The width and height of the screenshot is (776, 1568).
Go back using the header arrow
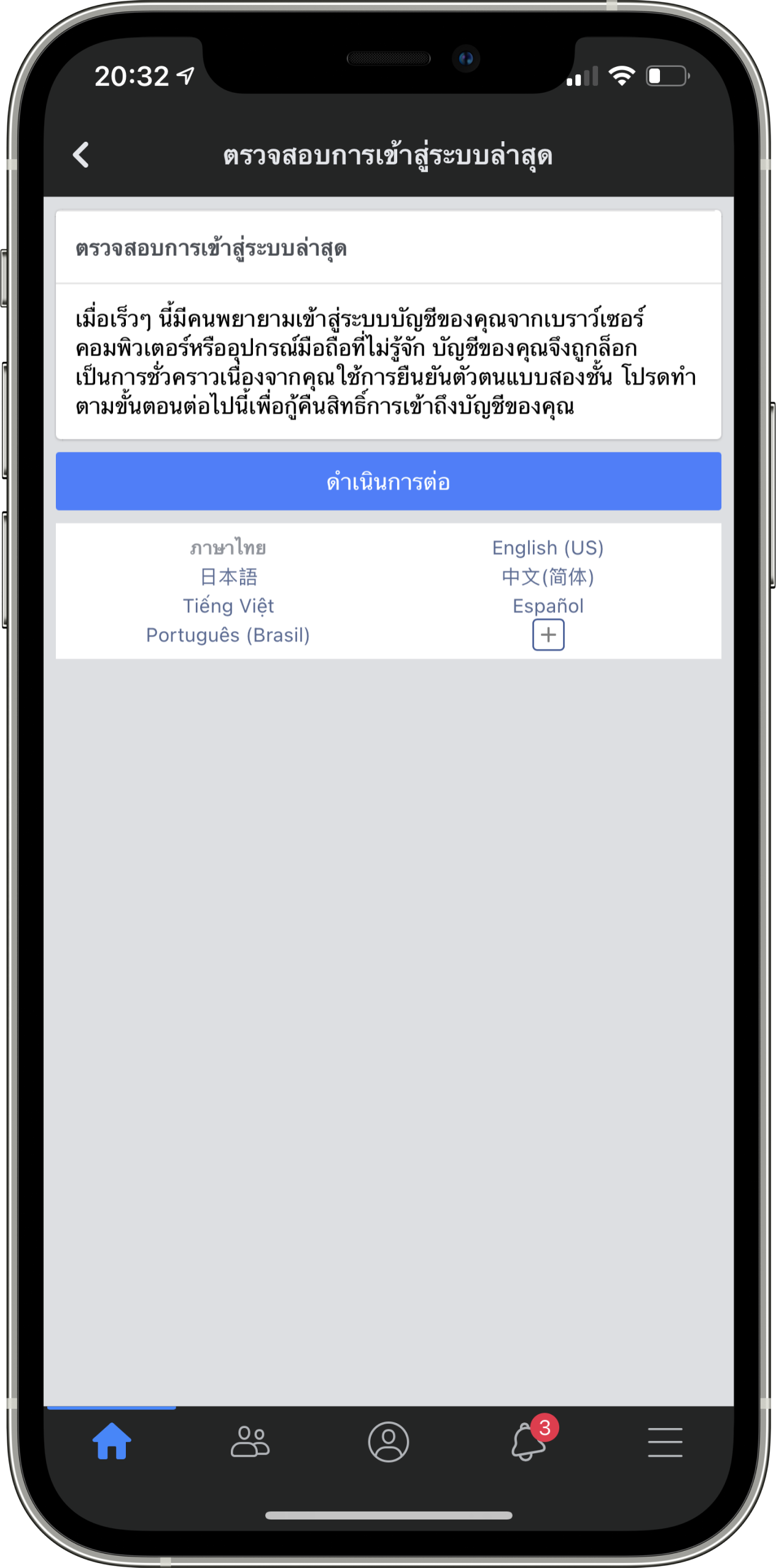pyautogui.click(x=81, y=155)
